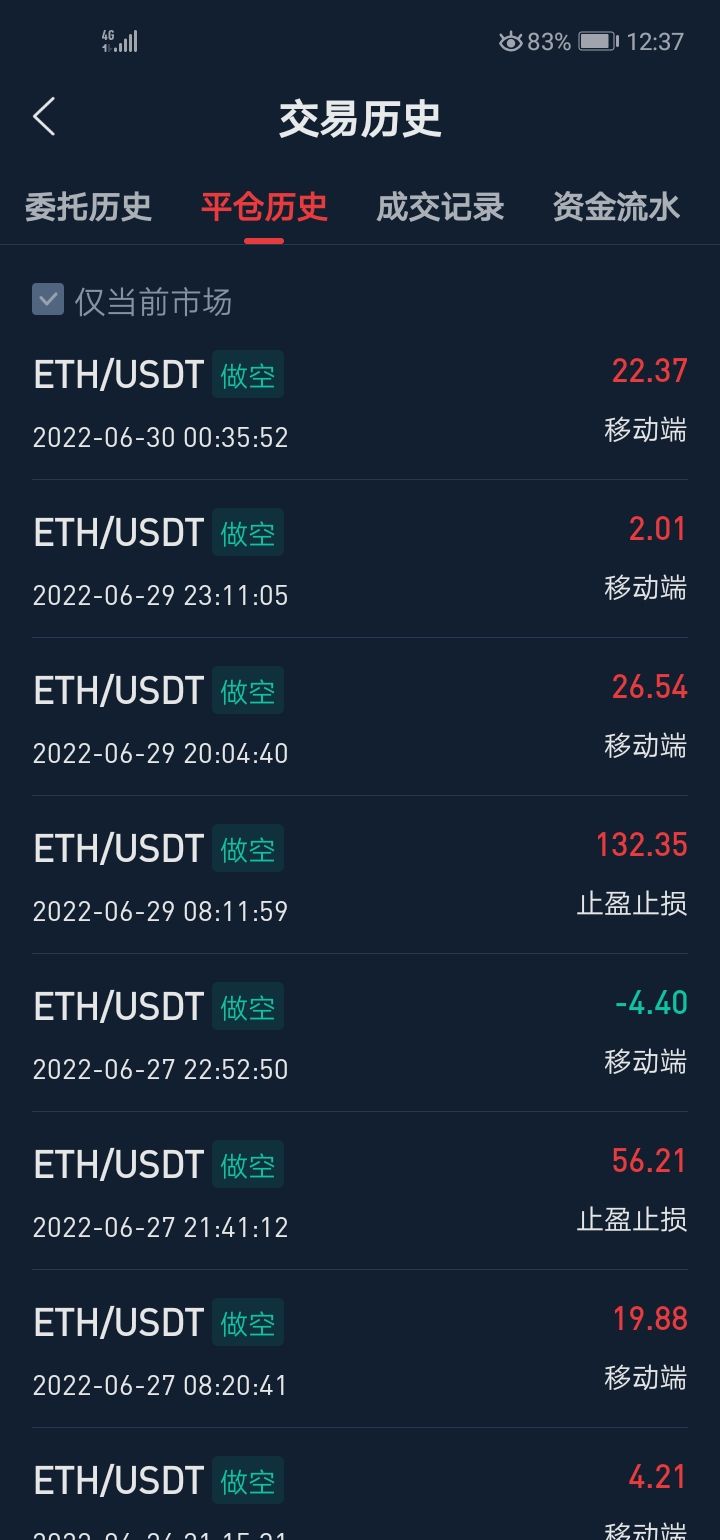
Task: Switch to the 委托历史 tab
Action: click(x=88, y=207)
